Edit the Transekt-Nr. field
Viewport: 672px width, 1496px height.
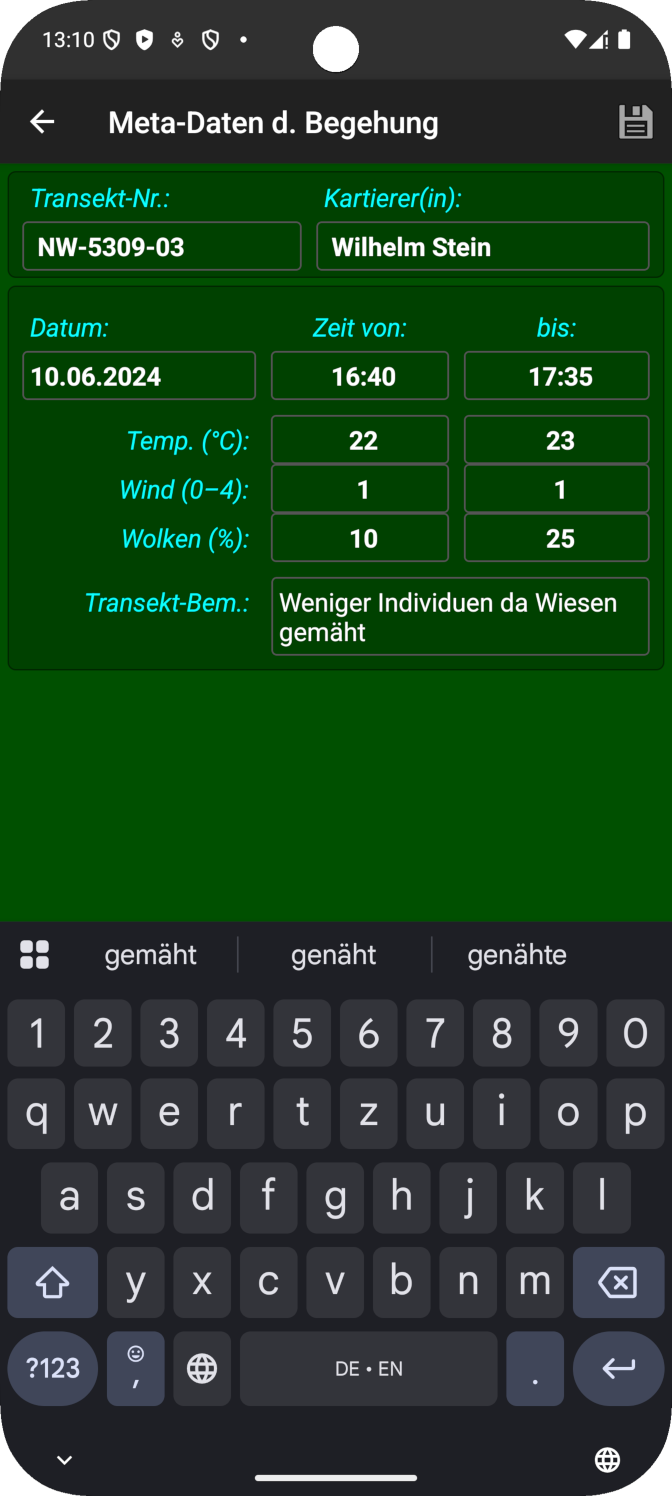(x=162, y=247)
